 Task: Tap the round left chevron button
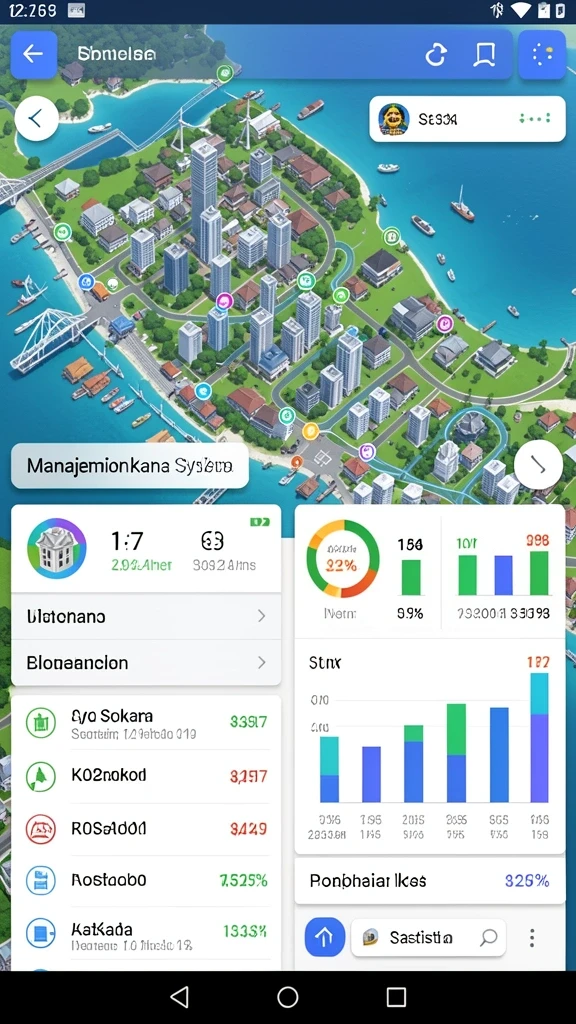tap(37, 119)
